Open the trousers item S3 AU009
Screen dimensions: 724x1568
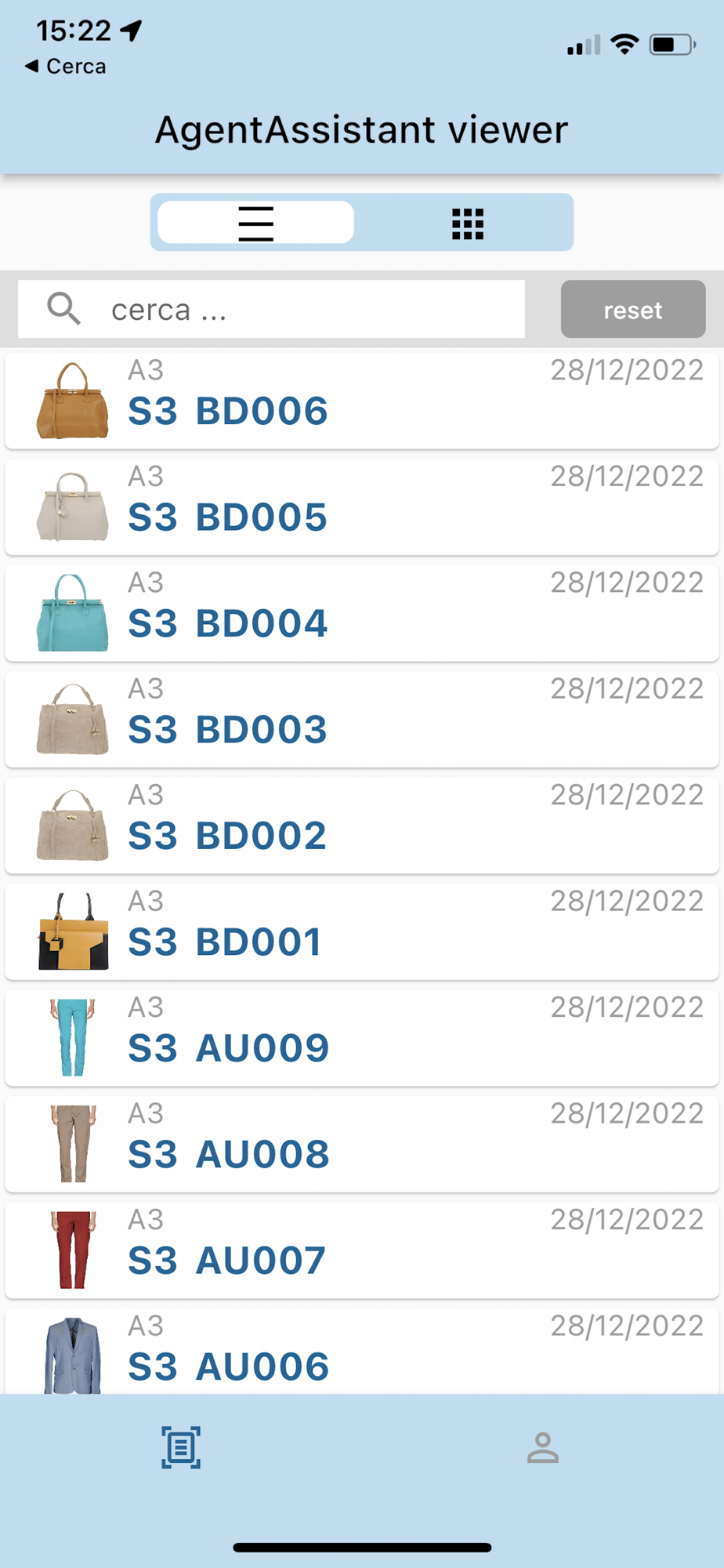(362, 1037)
